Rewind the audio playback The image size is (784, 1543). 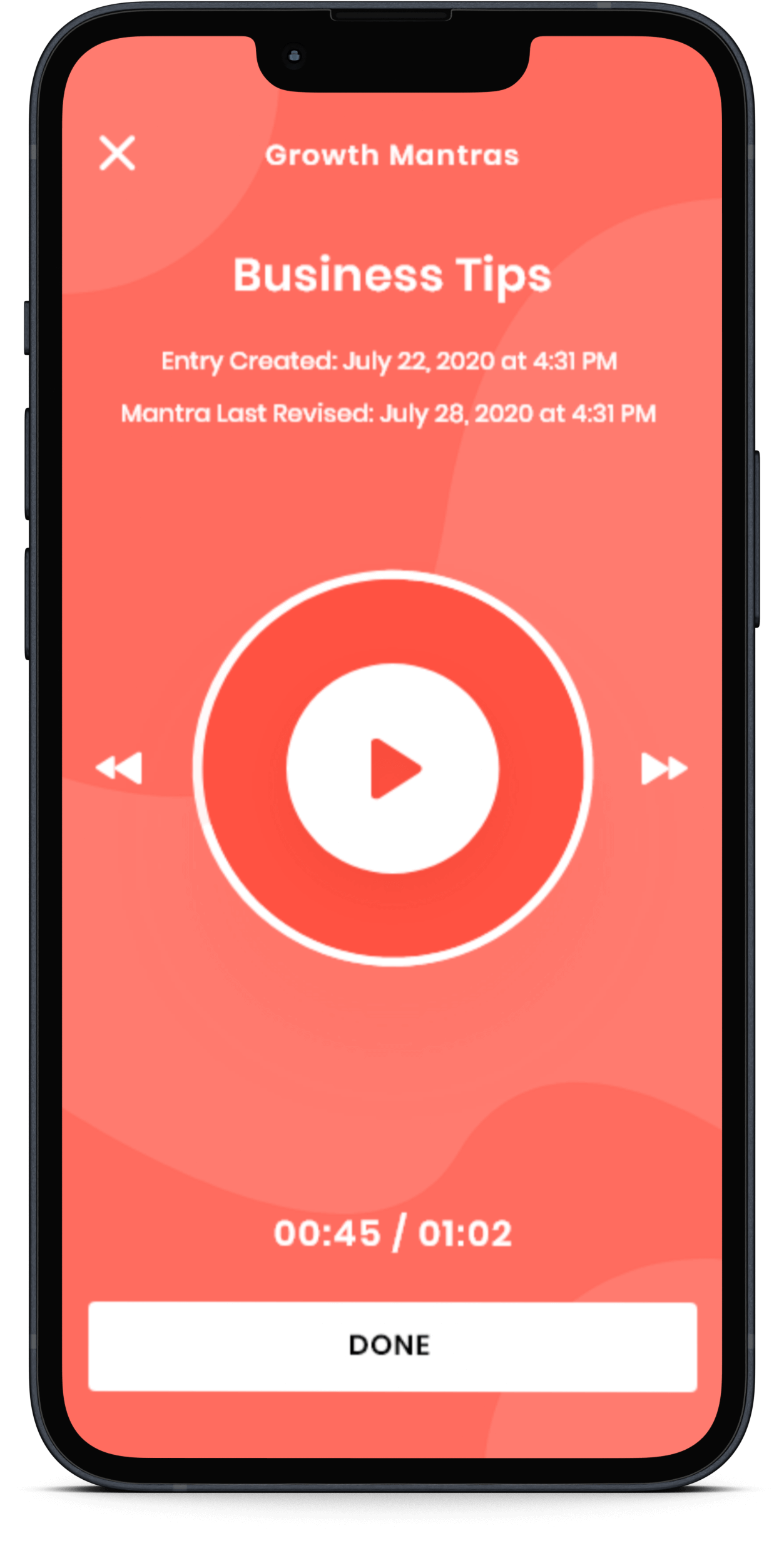(x=119, y=768)
